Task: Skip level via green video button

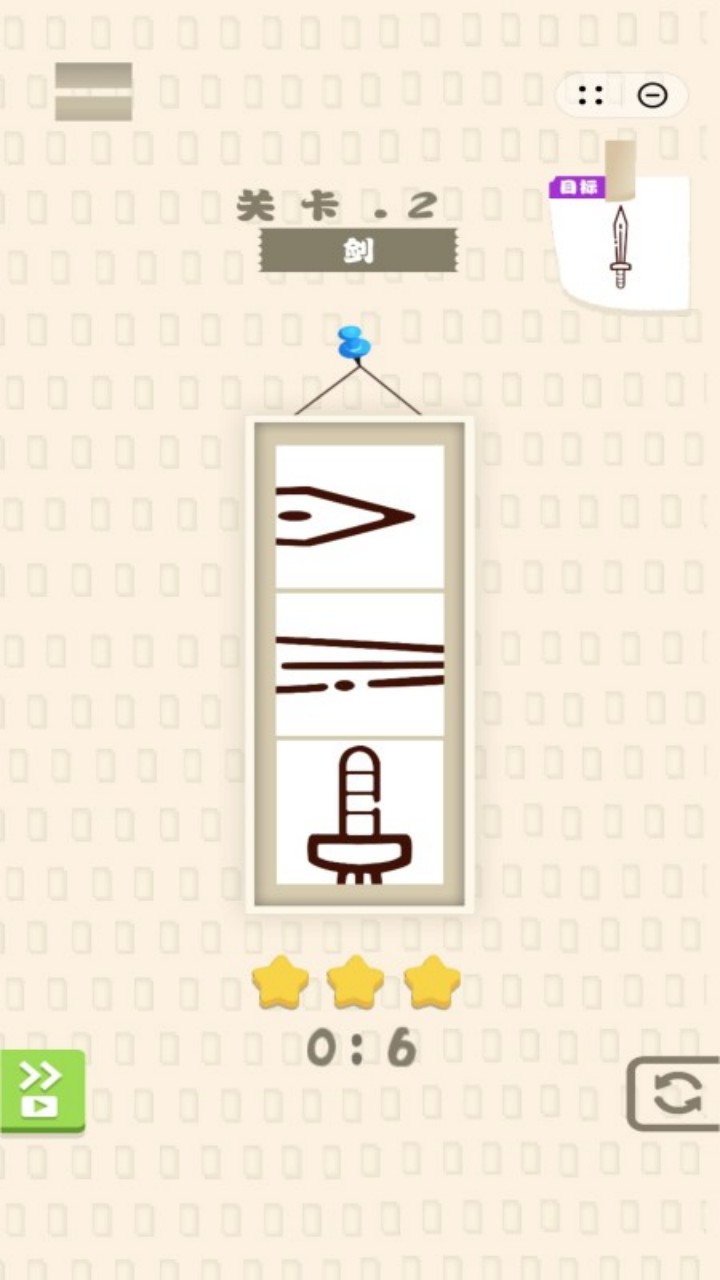Action: 41,1091
